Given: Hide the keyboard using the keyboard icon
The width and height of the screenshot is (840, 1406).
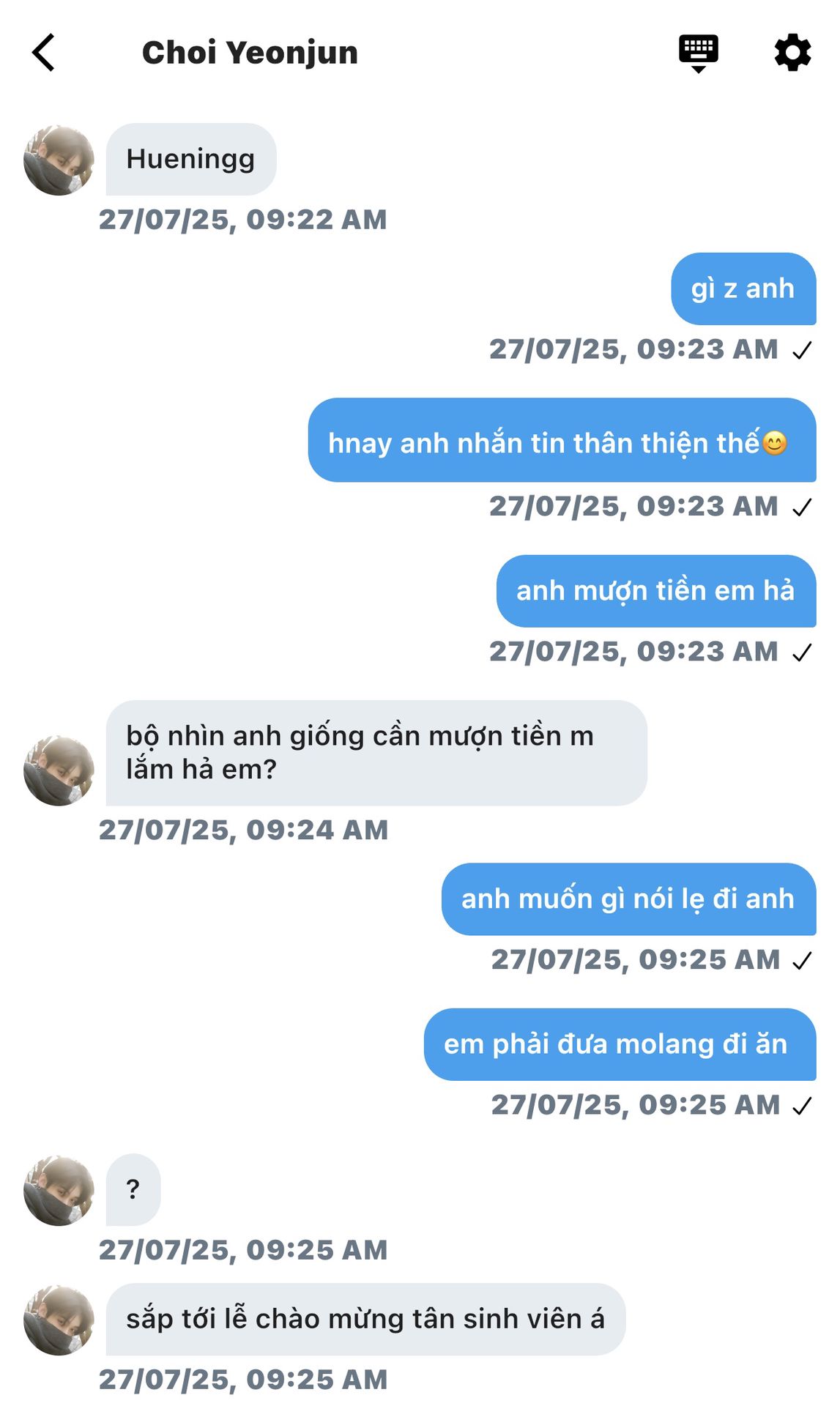Looking at the screenshot, I should [698, 53].
